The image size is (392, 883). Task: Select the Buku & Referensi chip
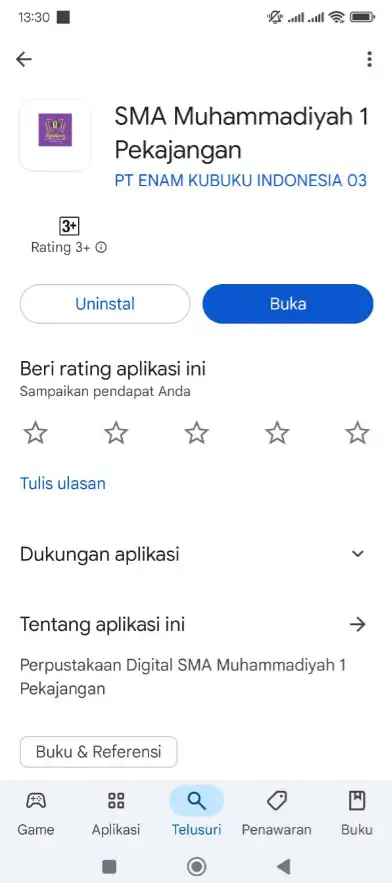[x=99, y=752]
